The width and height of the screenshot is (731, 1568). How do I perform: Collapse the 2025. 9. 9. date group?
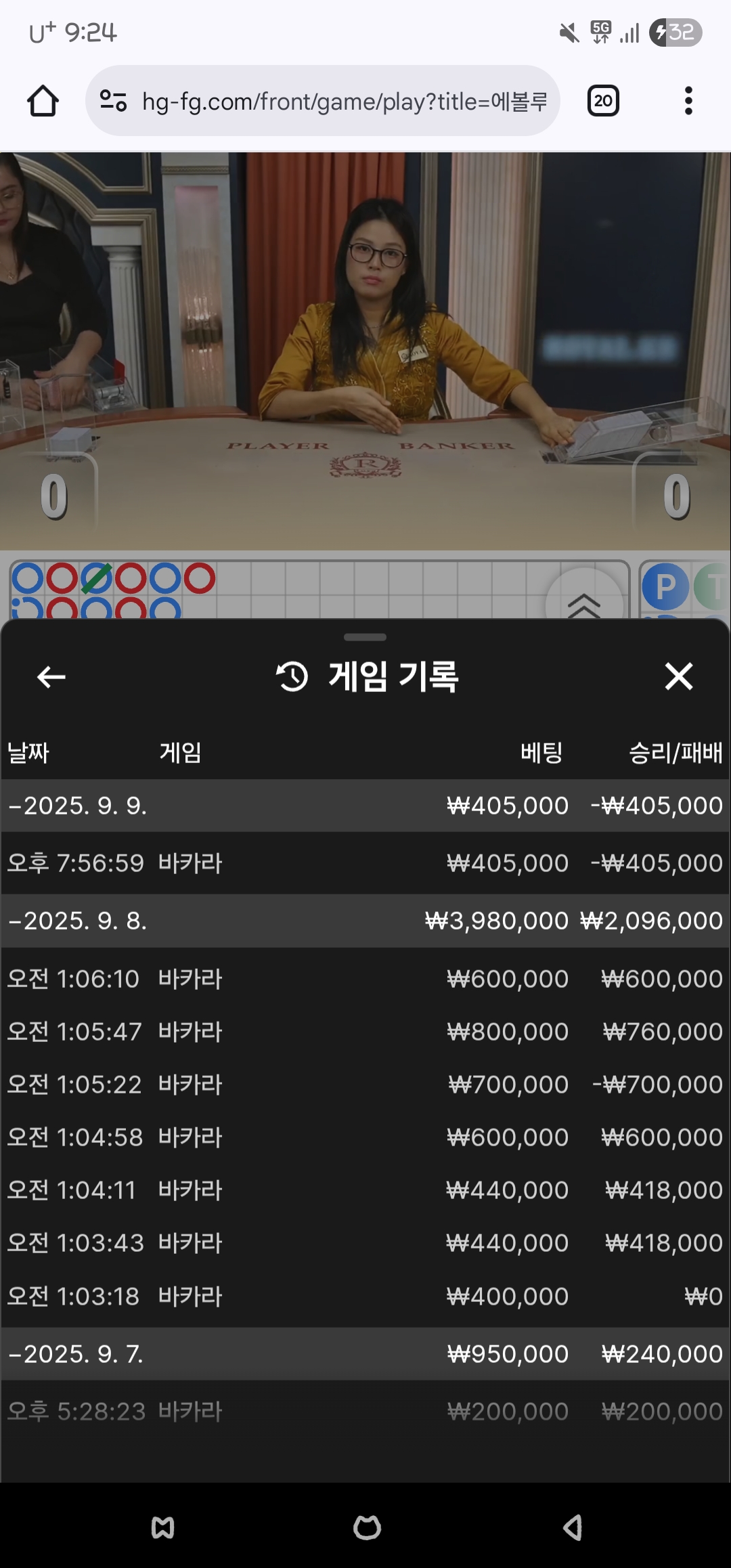(78, 806)
